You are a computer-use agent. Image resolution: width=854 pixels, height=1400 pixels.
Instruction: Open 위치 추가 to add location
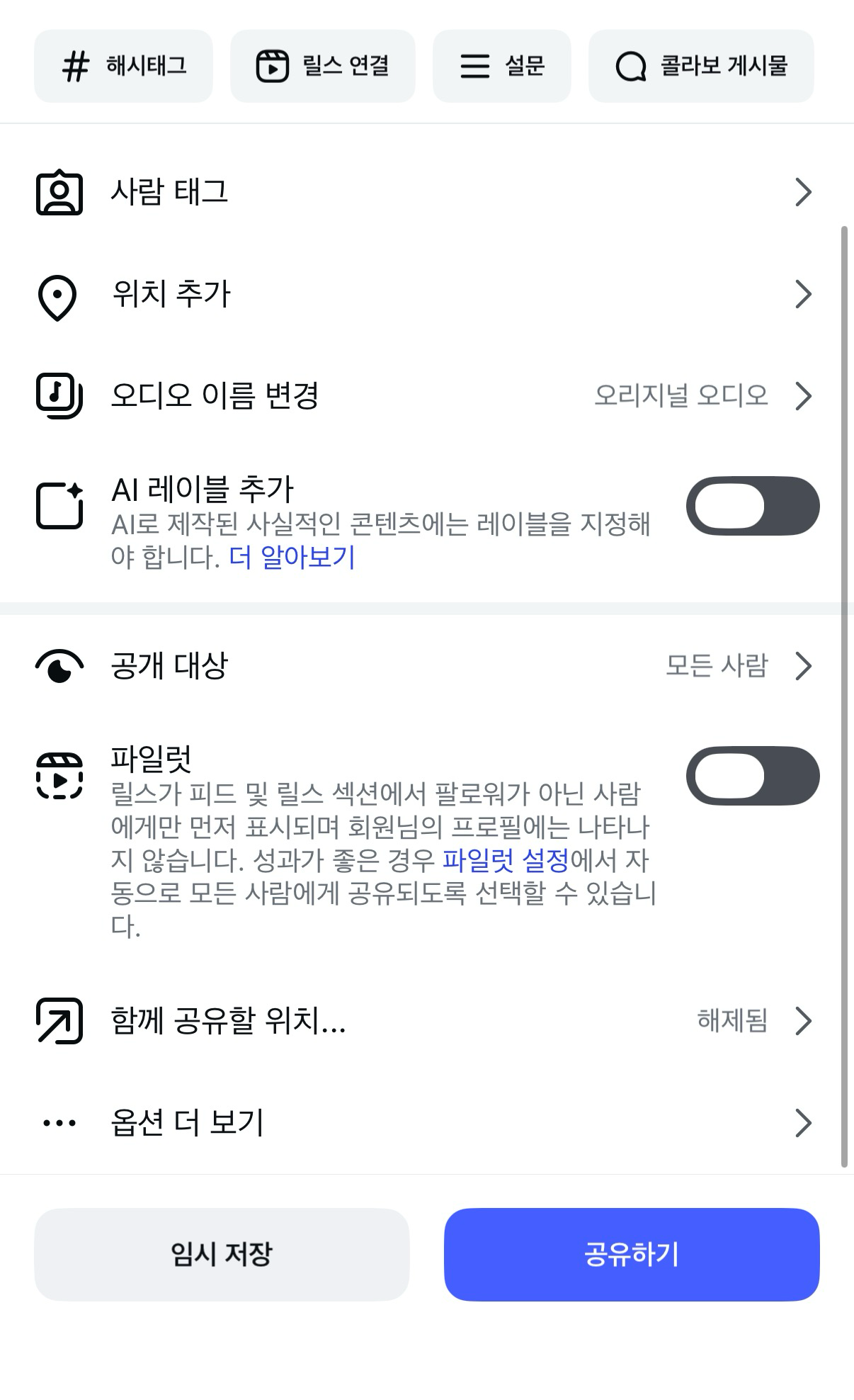coord(425,294)
